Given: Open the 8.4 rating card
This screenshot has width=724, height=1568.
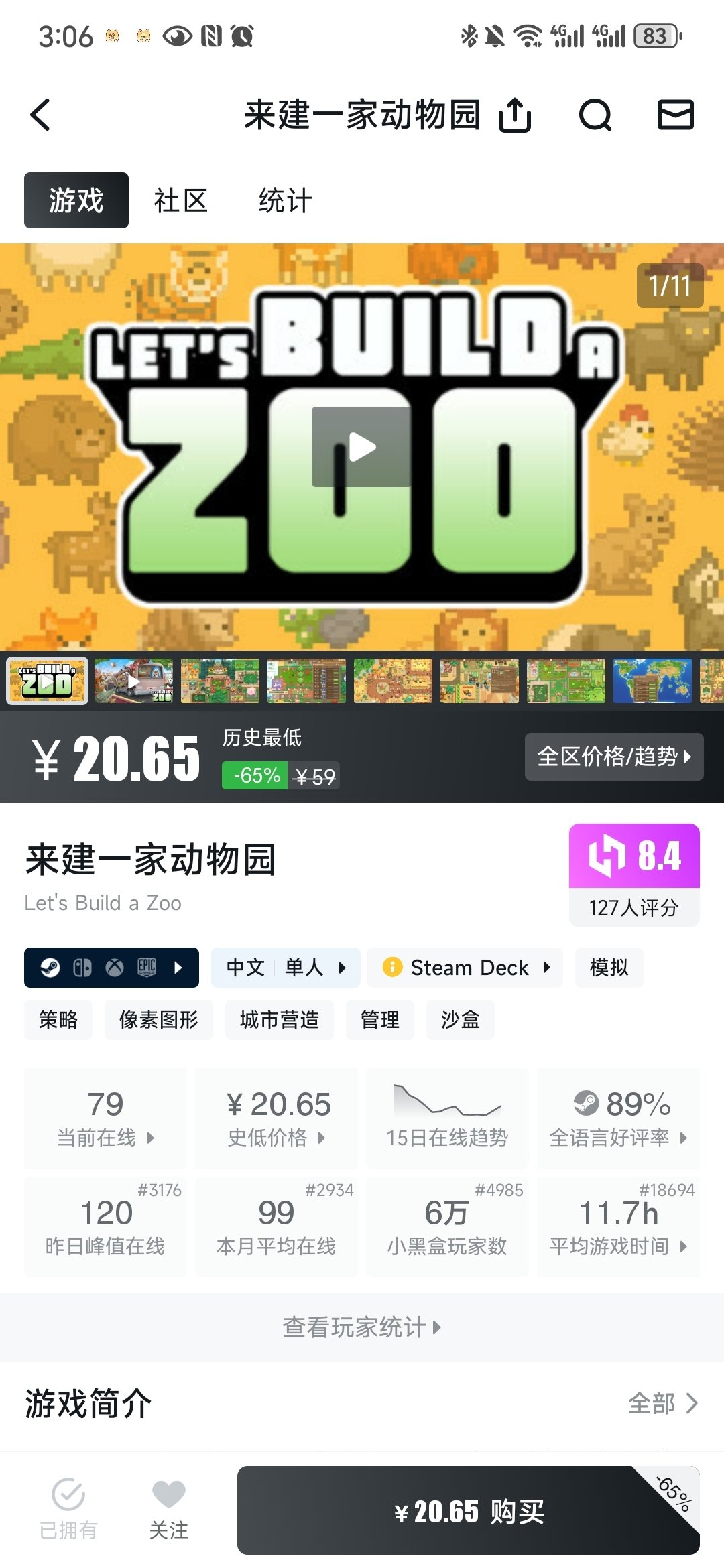Looking at the screenshot, I should (x=633, y=874).
